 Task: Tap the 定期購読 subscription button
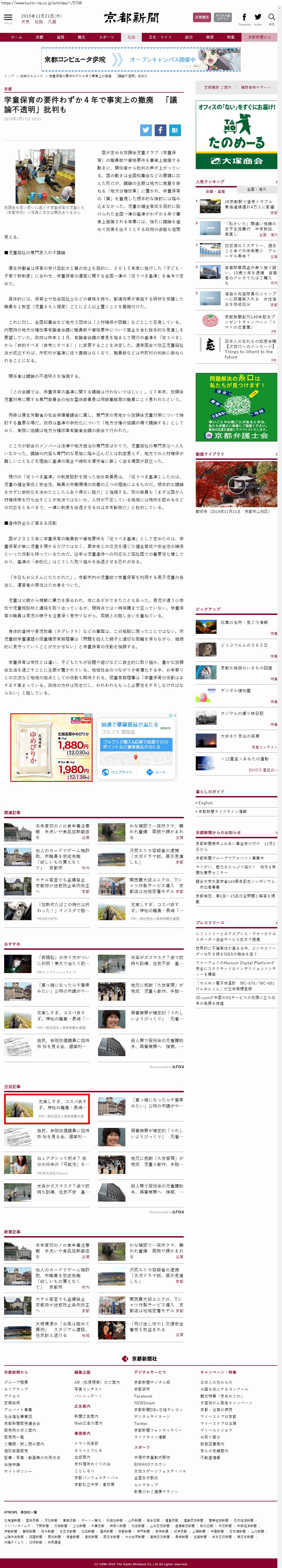pyautogui.click(x=201, y=17)
